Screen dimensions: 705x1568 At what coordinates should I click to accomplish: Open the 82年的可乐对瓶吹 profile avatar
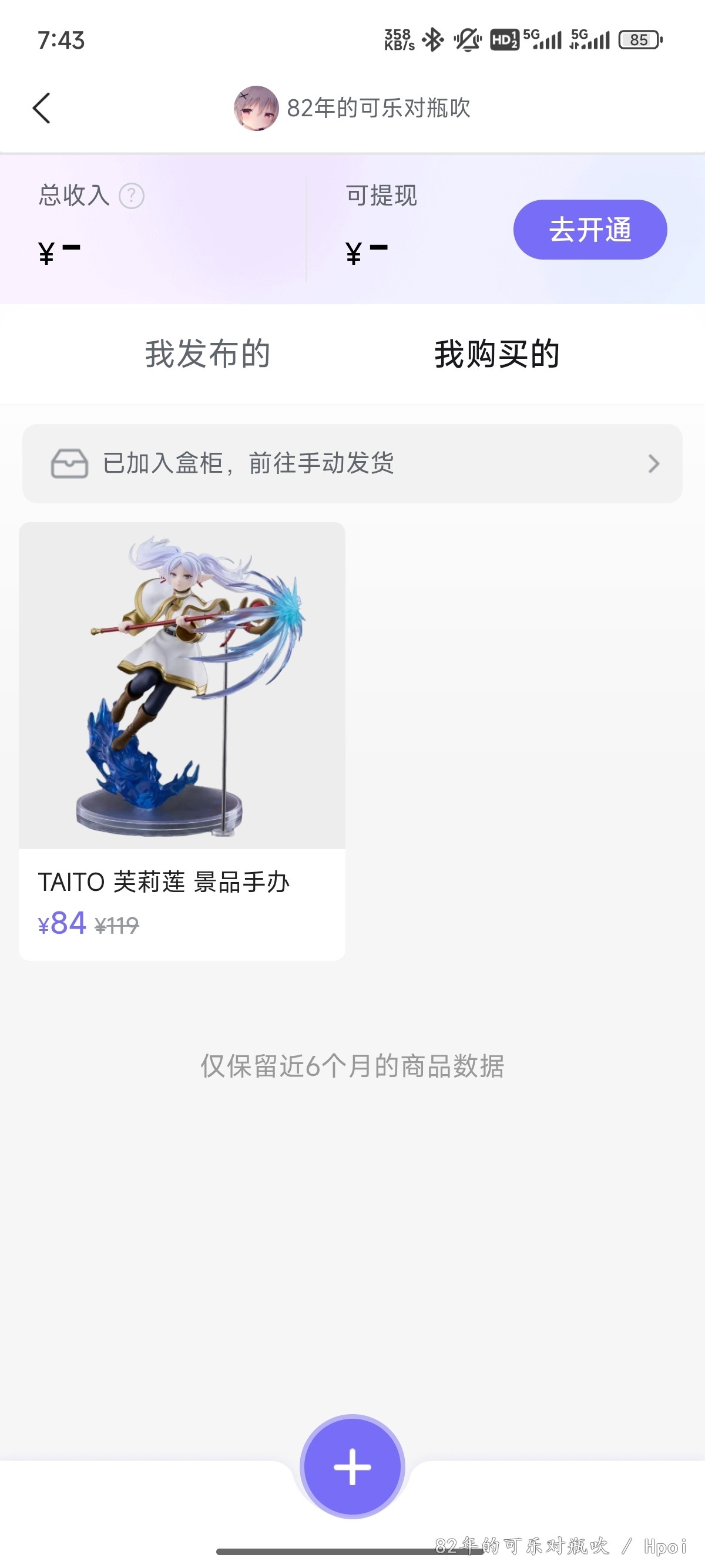[x=256, y=108]
